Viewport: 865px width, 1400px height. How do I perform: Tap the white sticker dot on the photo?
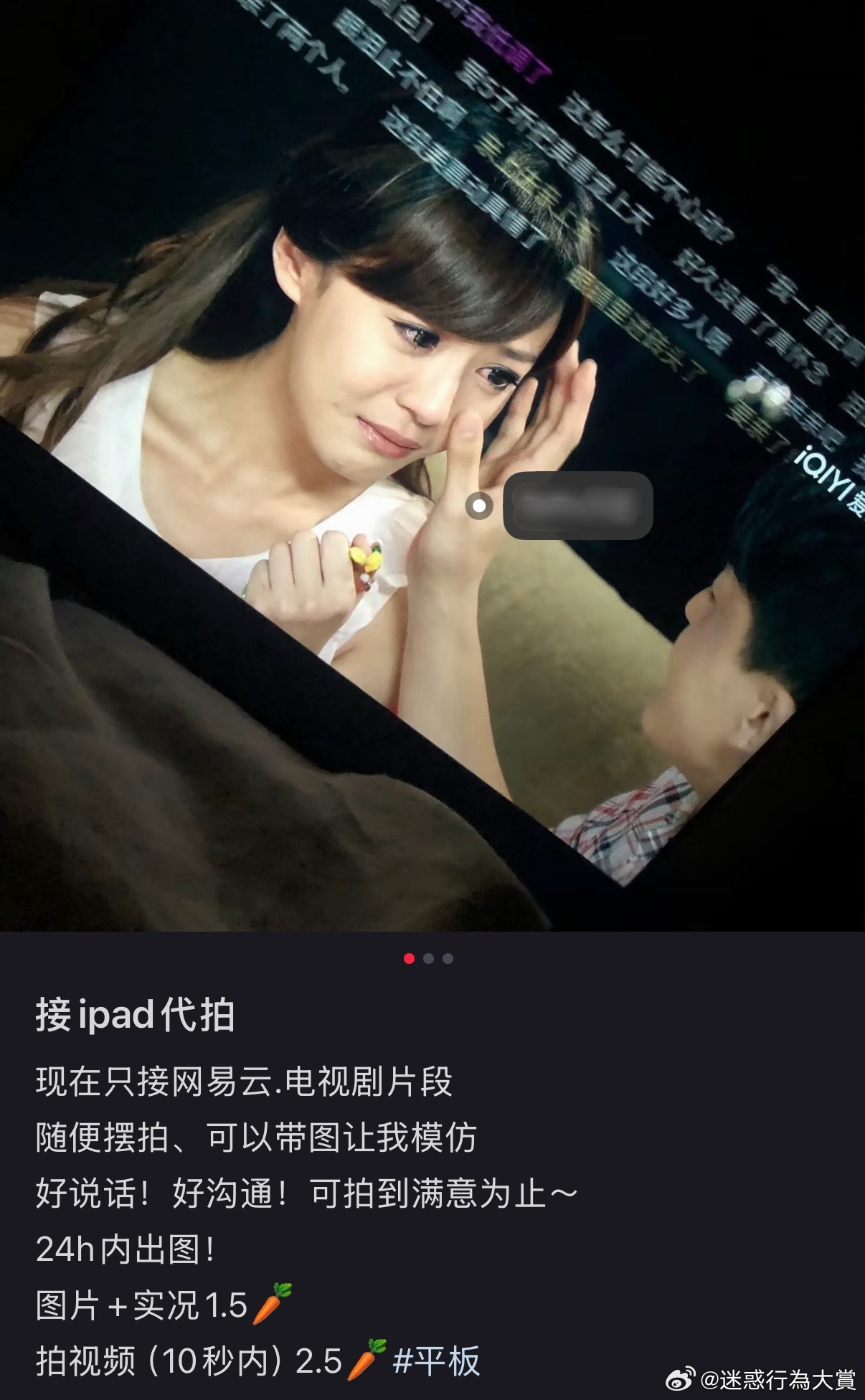(479, 506)
